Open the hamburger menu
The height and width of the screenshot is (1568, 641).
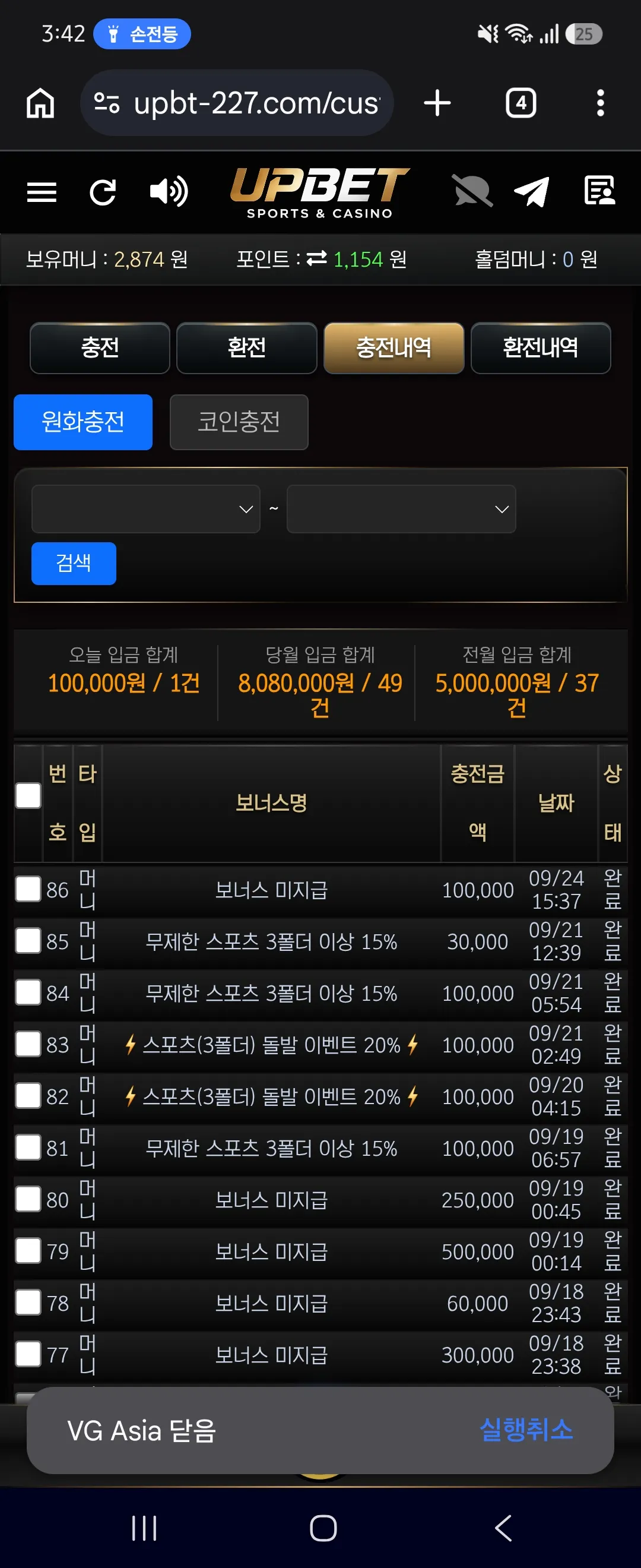(42, 192)
